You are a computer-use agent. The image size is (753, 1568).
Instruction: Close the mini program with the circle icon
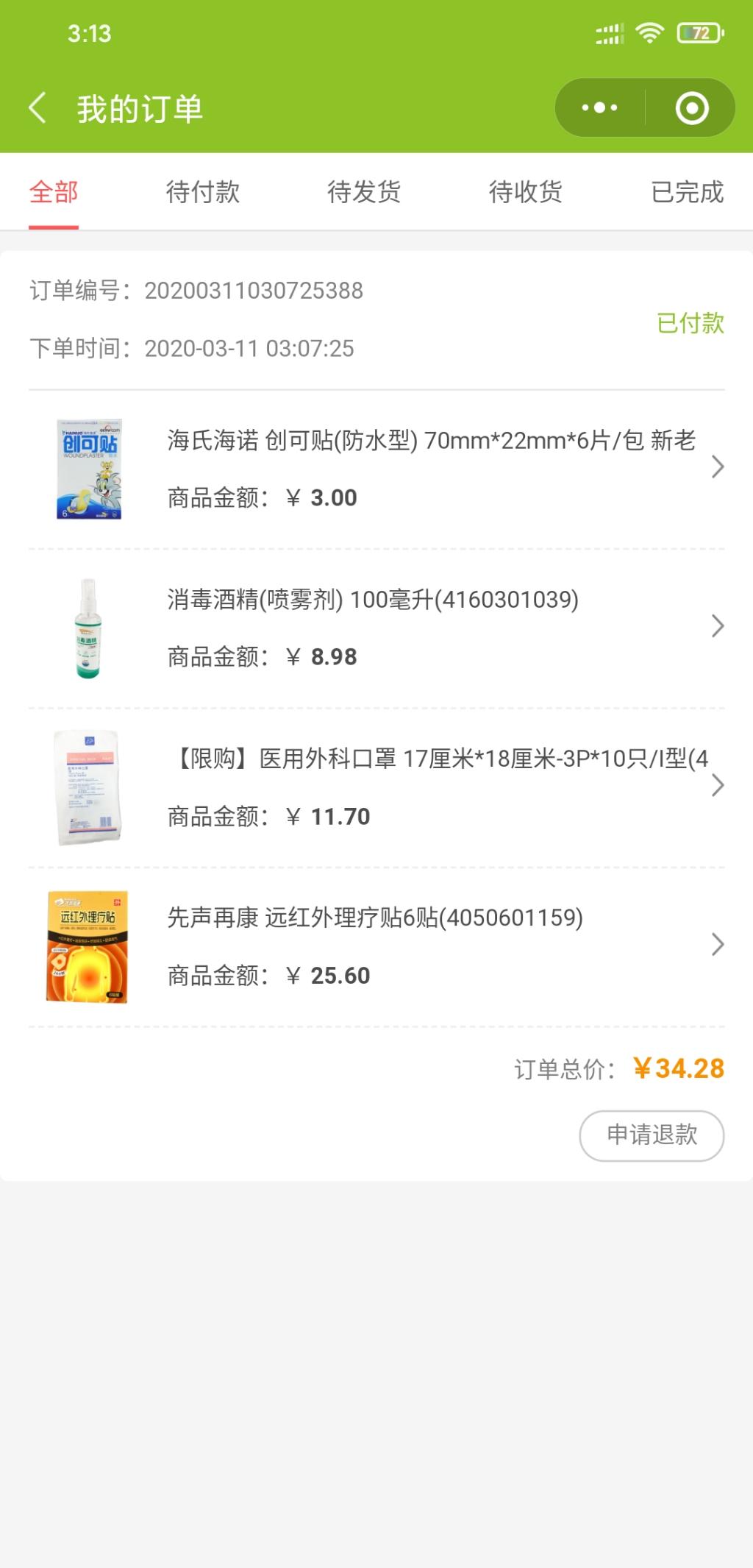click(691, 108)
